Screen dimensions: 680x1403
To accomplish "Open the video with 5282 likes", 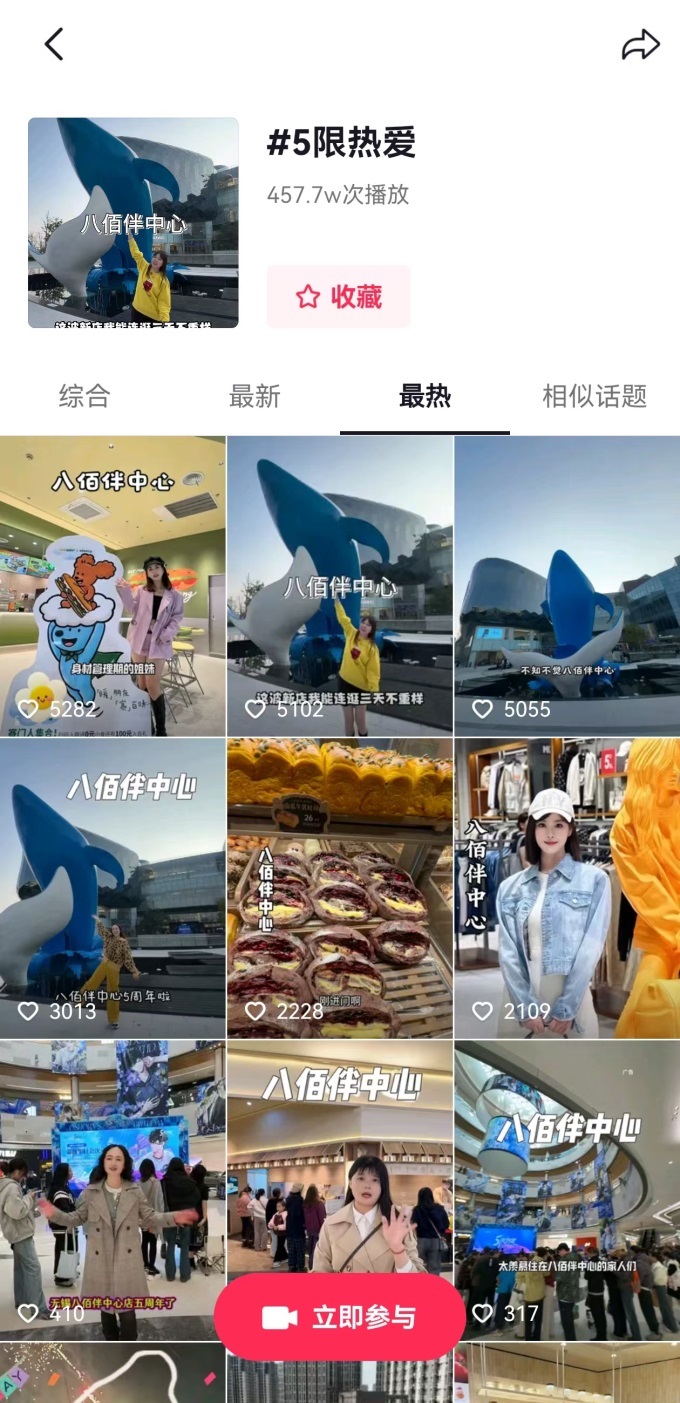I will point(113,585).
